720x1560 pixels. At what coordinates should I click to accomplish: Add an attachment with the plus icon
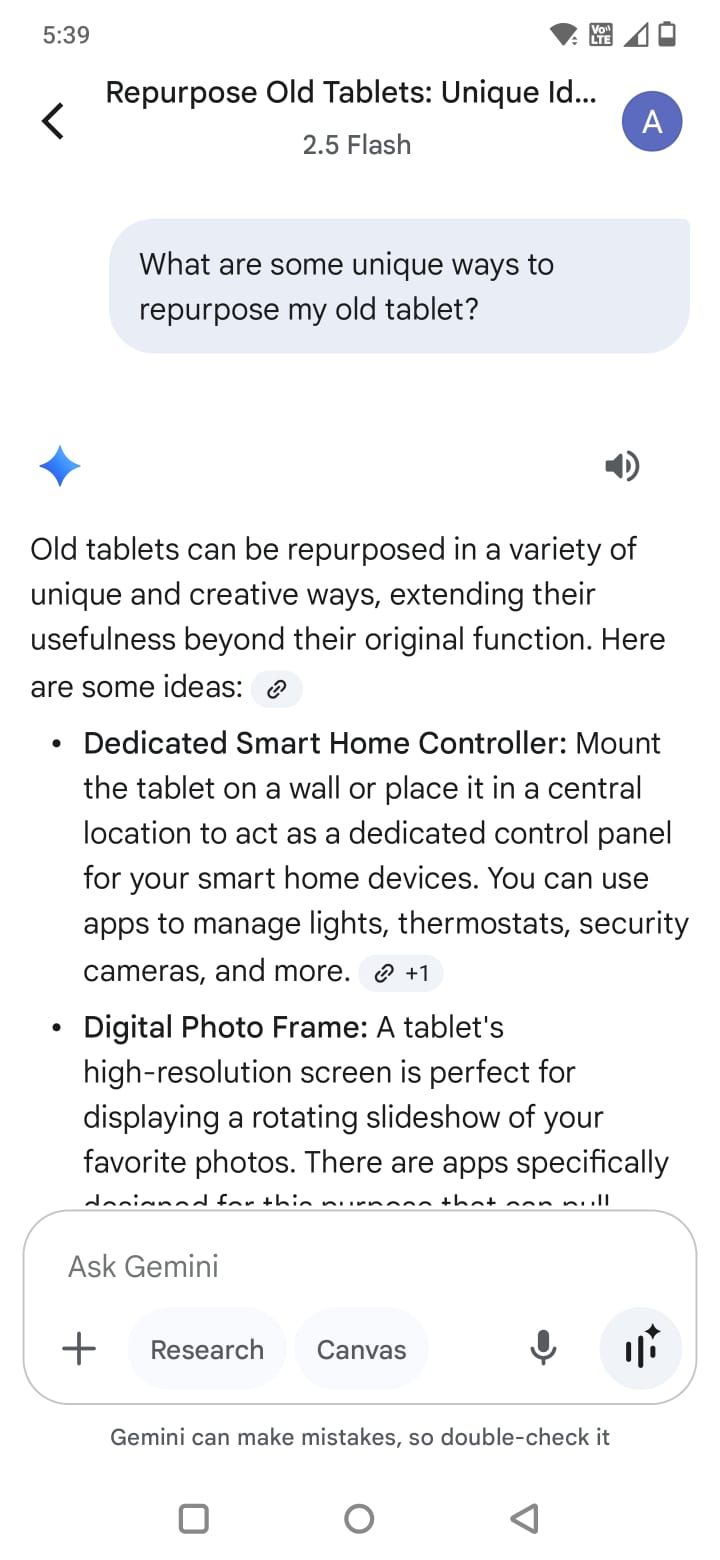click(x=79, y=1349)
